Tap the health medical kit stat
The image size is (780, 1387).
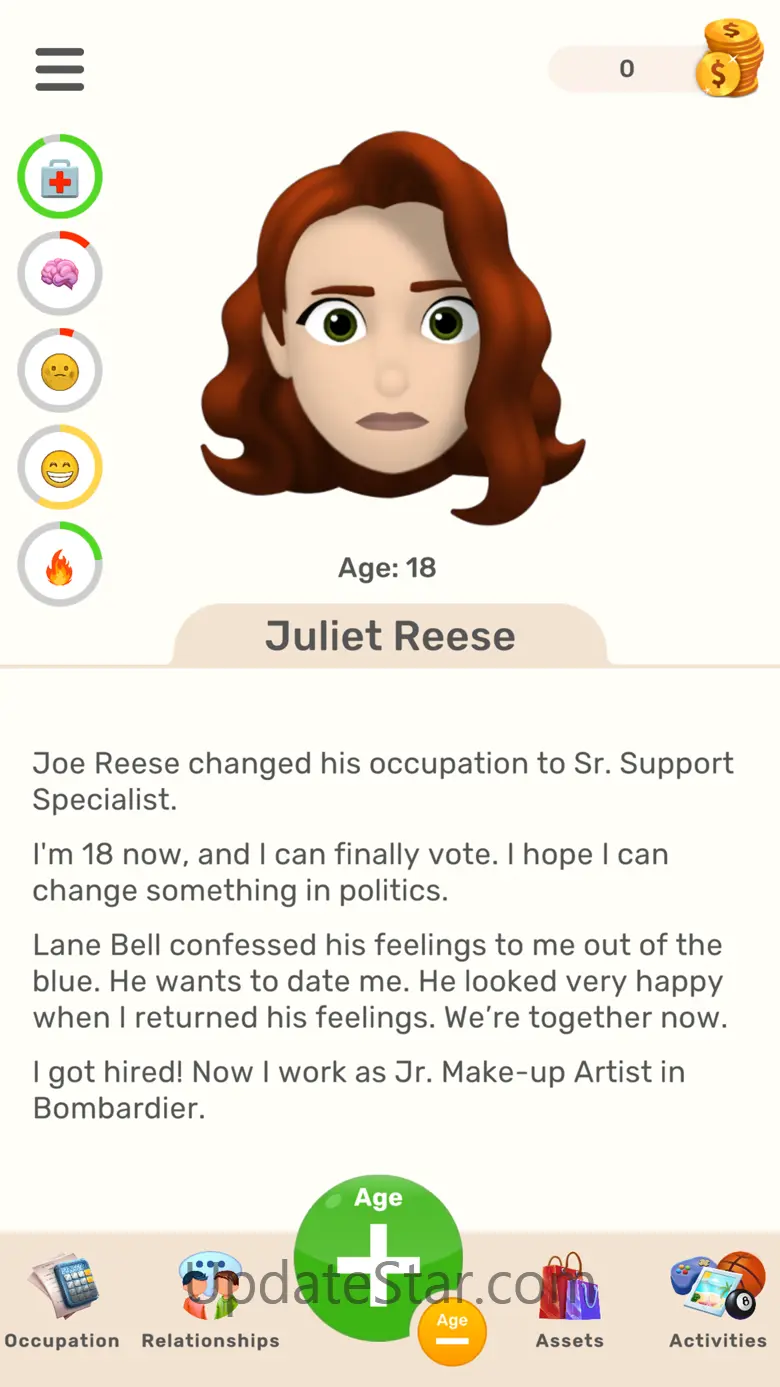point(60,177)
